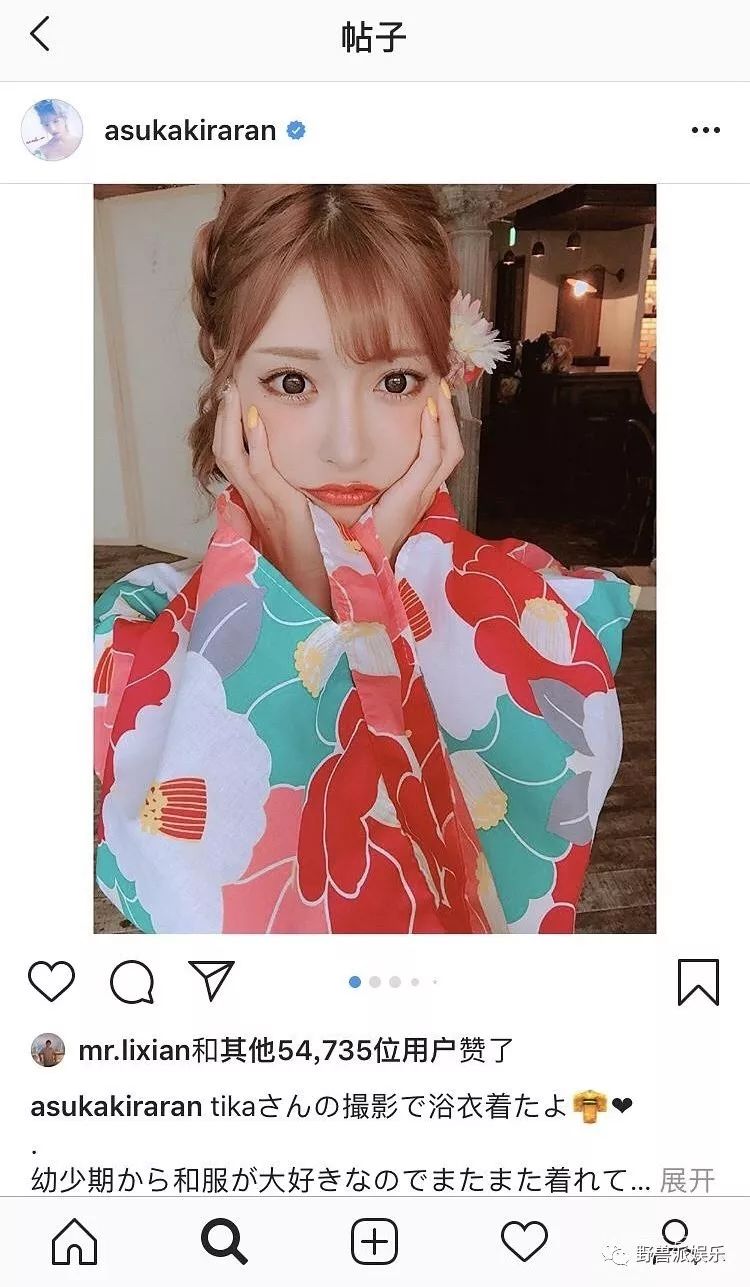Image resolution: width=750 pixels, height=1287 pixels.
Task: Tap asukakiraran's profile picture
Action: (x=52, y=131)
